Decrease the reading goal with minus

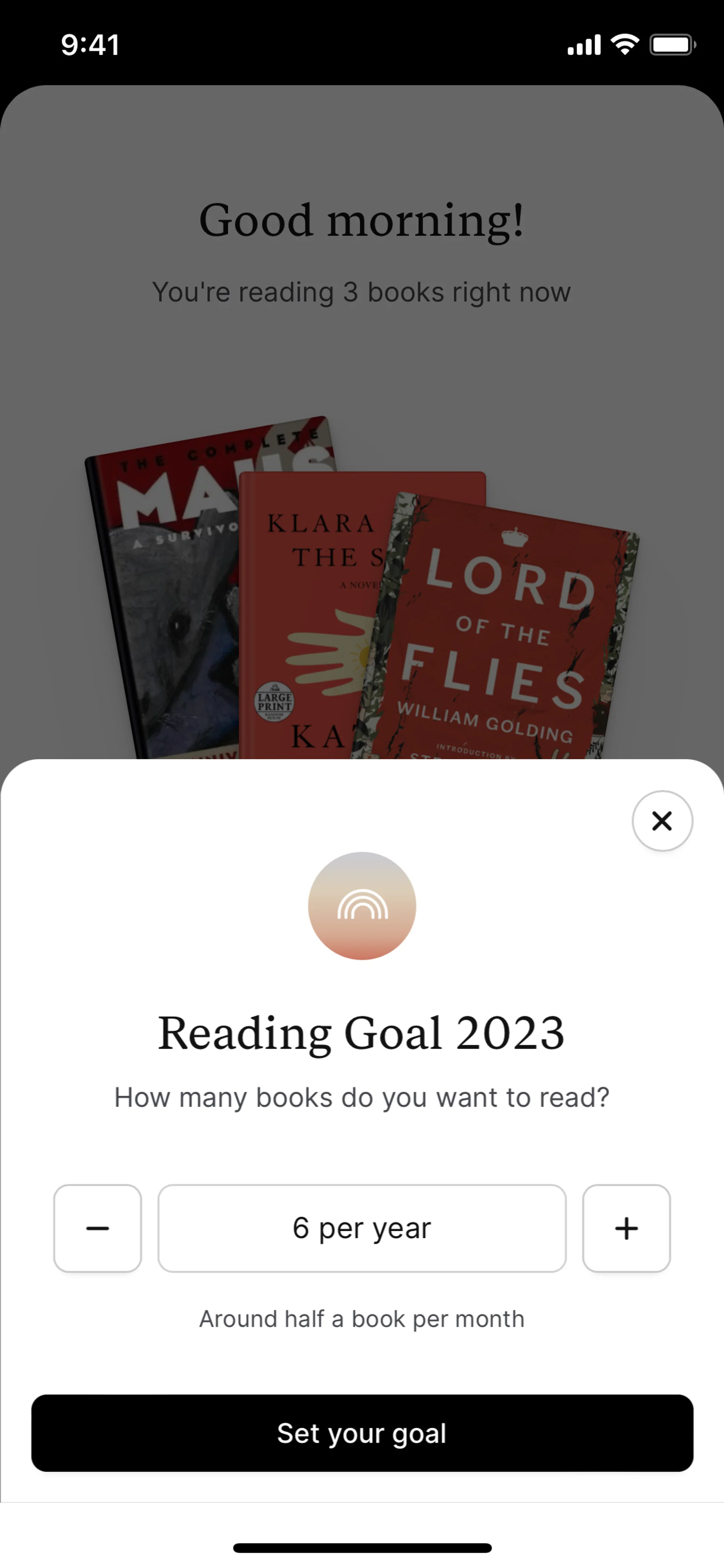click(x=97, y=1229)
